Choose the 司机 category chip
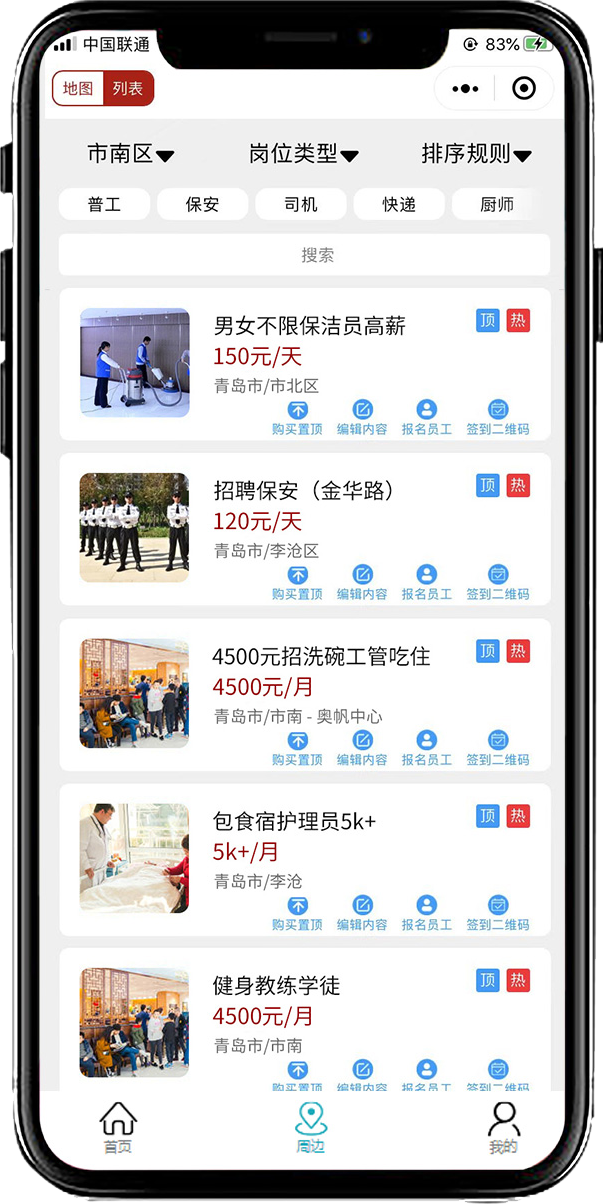Image resolution: width=603 pixels, height=1204 pixels. point(300,204)
